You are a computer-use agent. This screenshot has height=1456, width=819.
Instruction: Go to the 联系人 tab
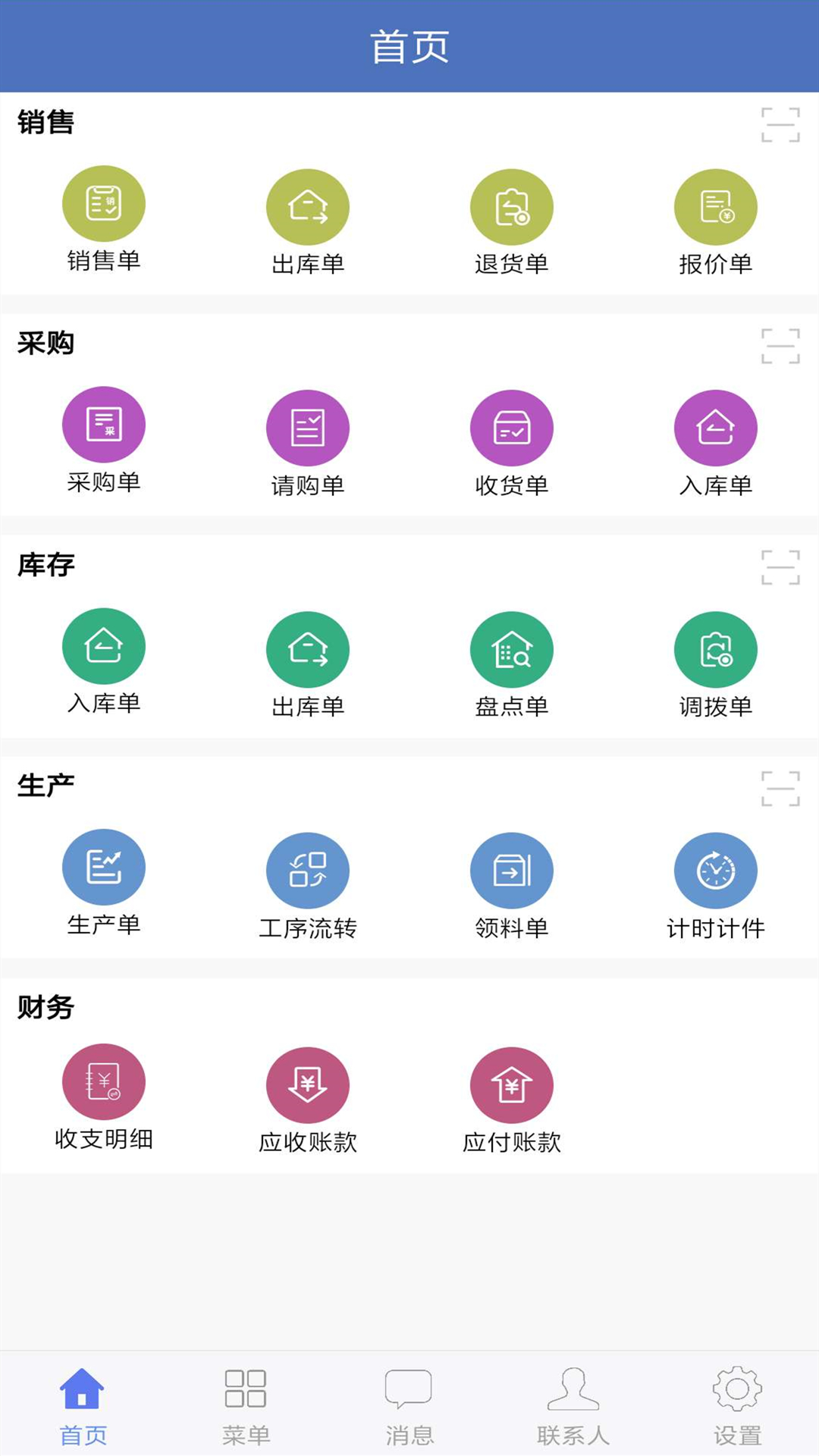573,1407
